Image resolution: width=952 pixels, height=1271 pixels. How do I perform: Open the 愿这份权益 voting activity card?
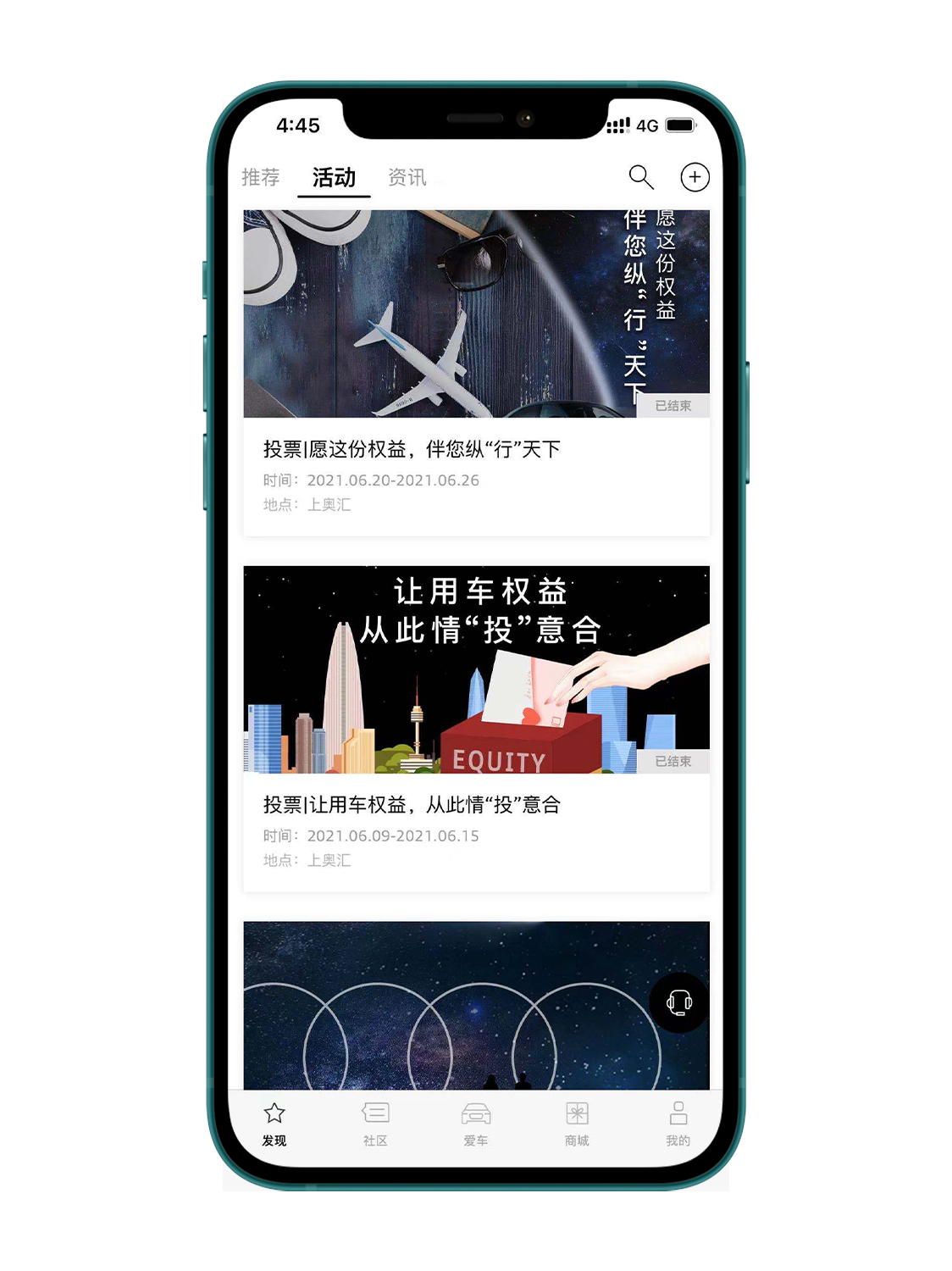point(476,373)
